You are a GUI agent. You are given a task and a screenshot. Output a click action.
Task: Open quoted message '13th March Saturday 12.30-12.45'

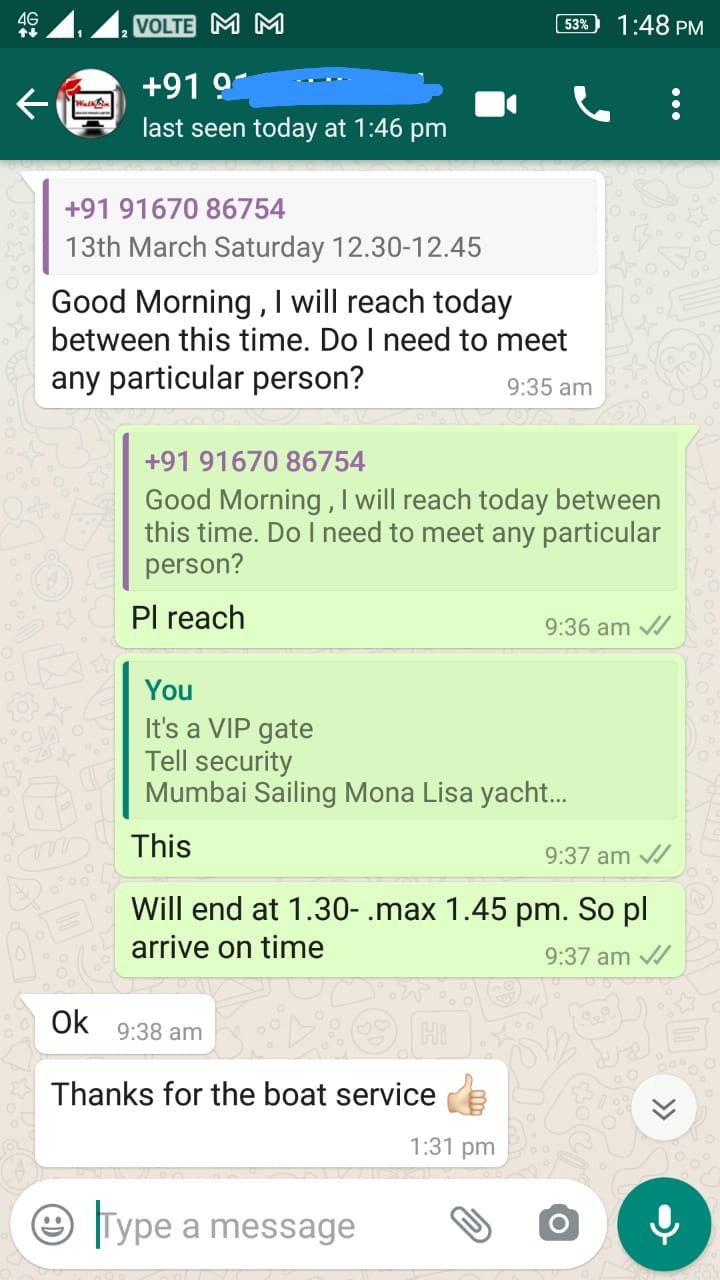320,228
